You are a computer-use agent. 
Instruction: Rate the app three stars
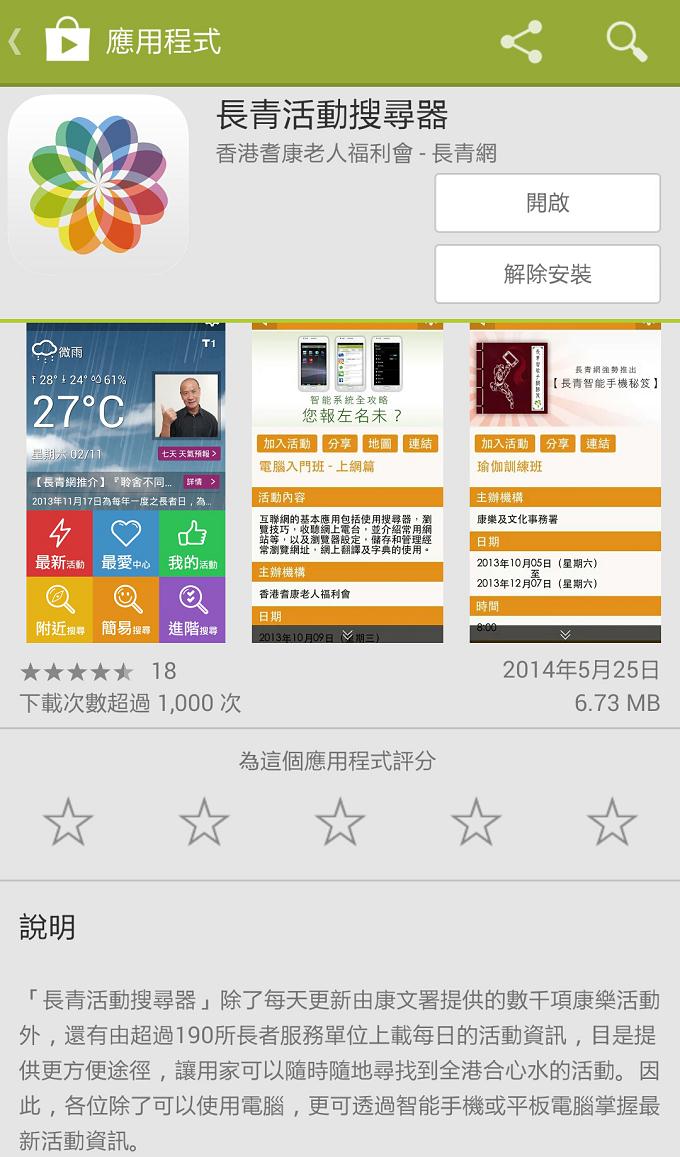pyautogui.click(x=340, y=822)
